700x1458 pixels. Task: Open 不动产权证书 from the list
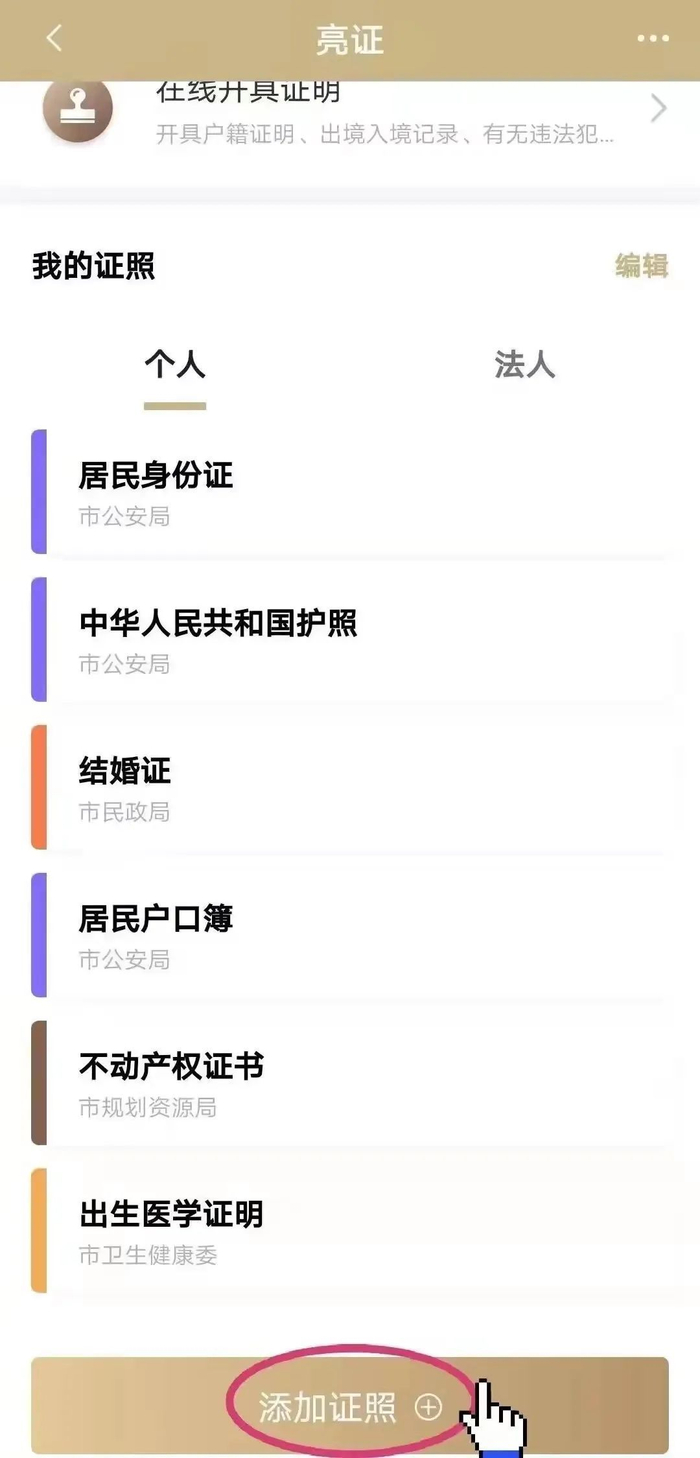350,1084
